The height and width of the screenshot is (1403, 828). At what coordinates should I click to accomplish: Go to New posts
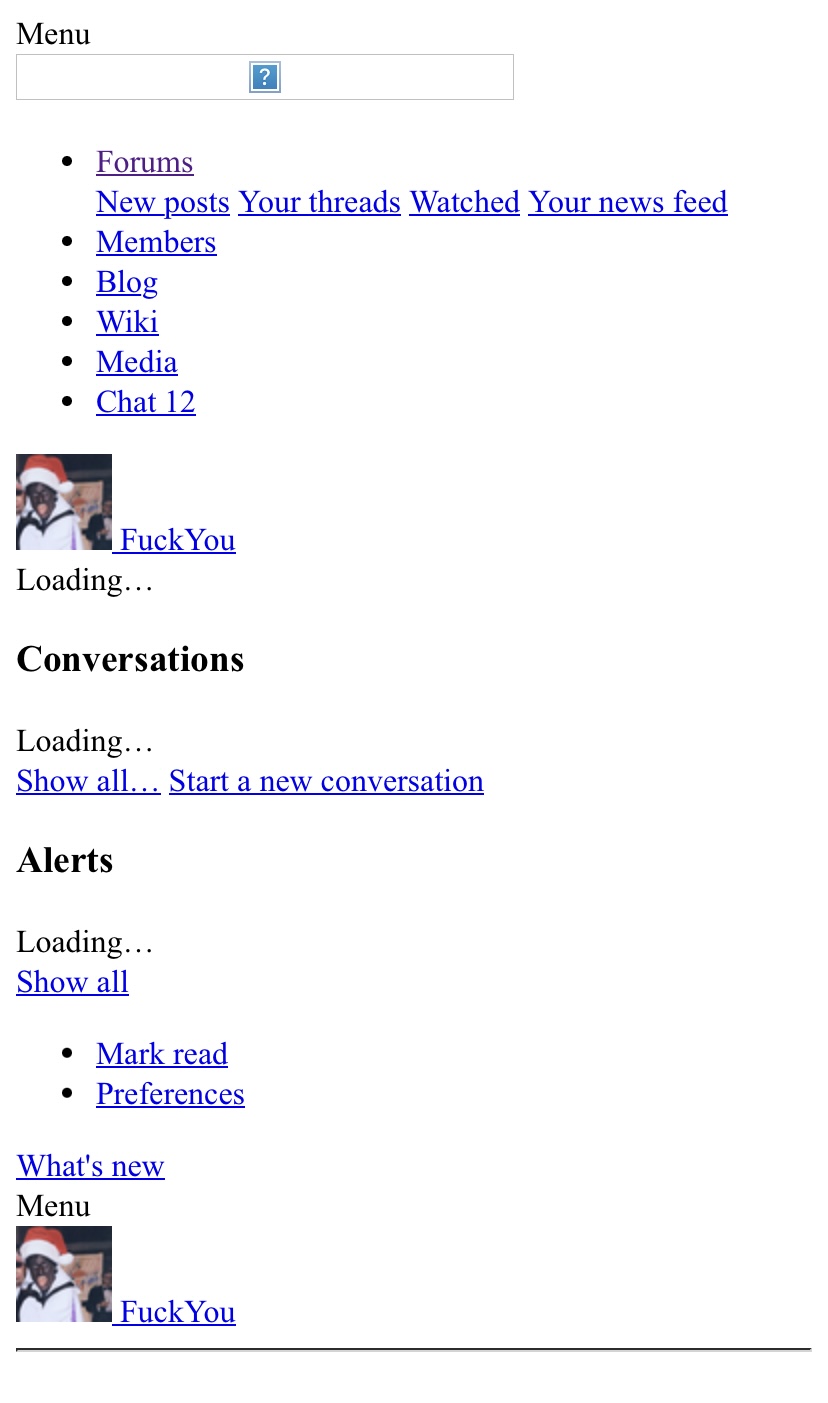(163, 202)
